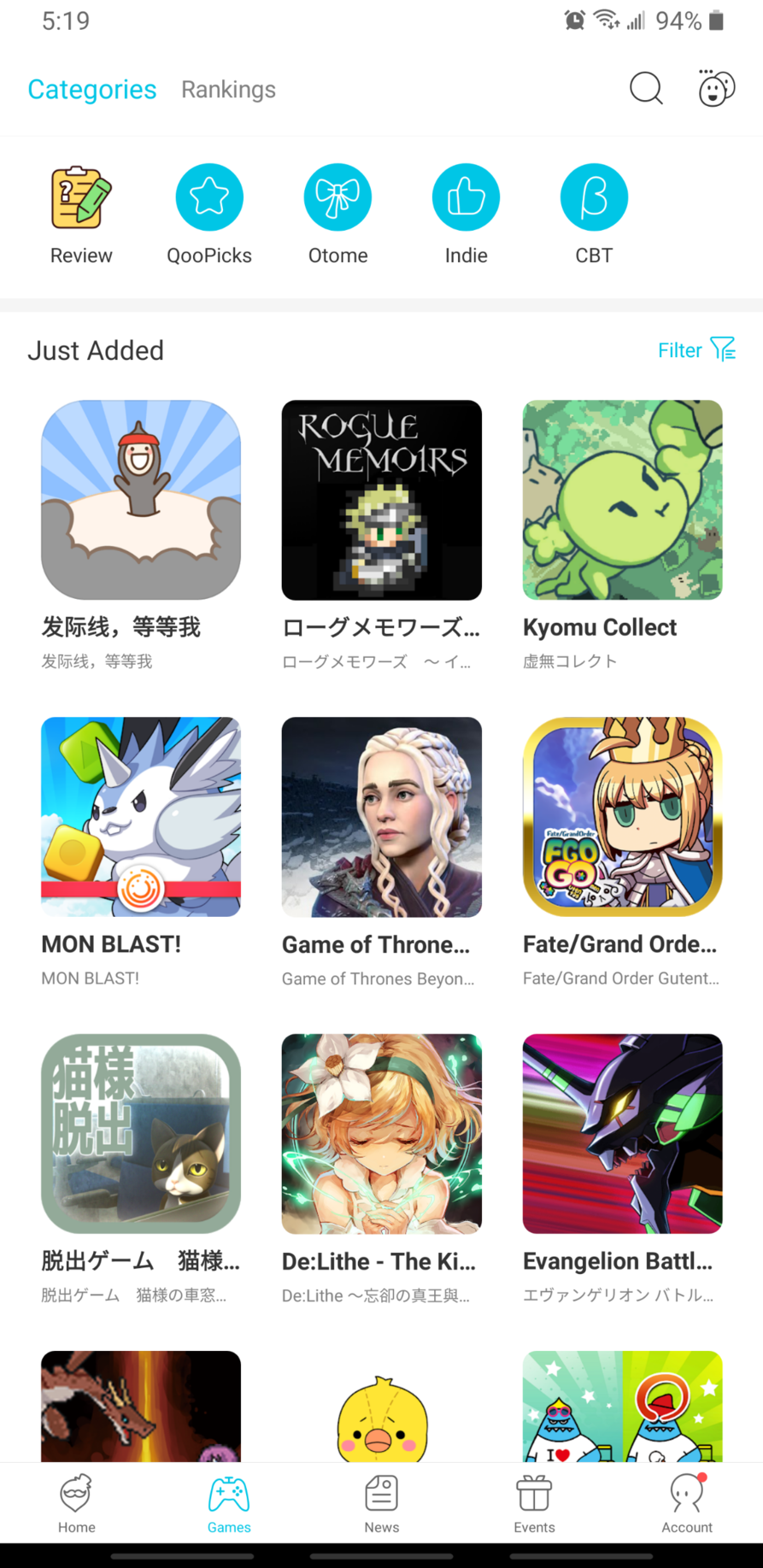The image size is (763, 1568).
Task: Open the search icon
Action: pos(646,88)
